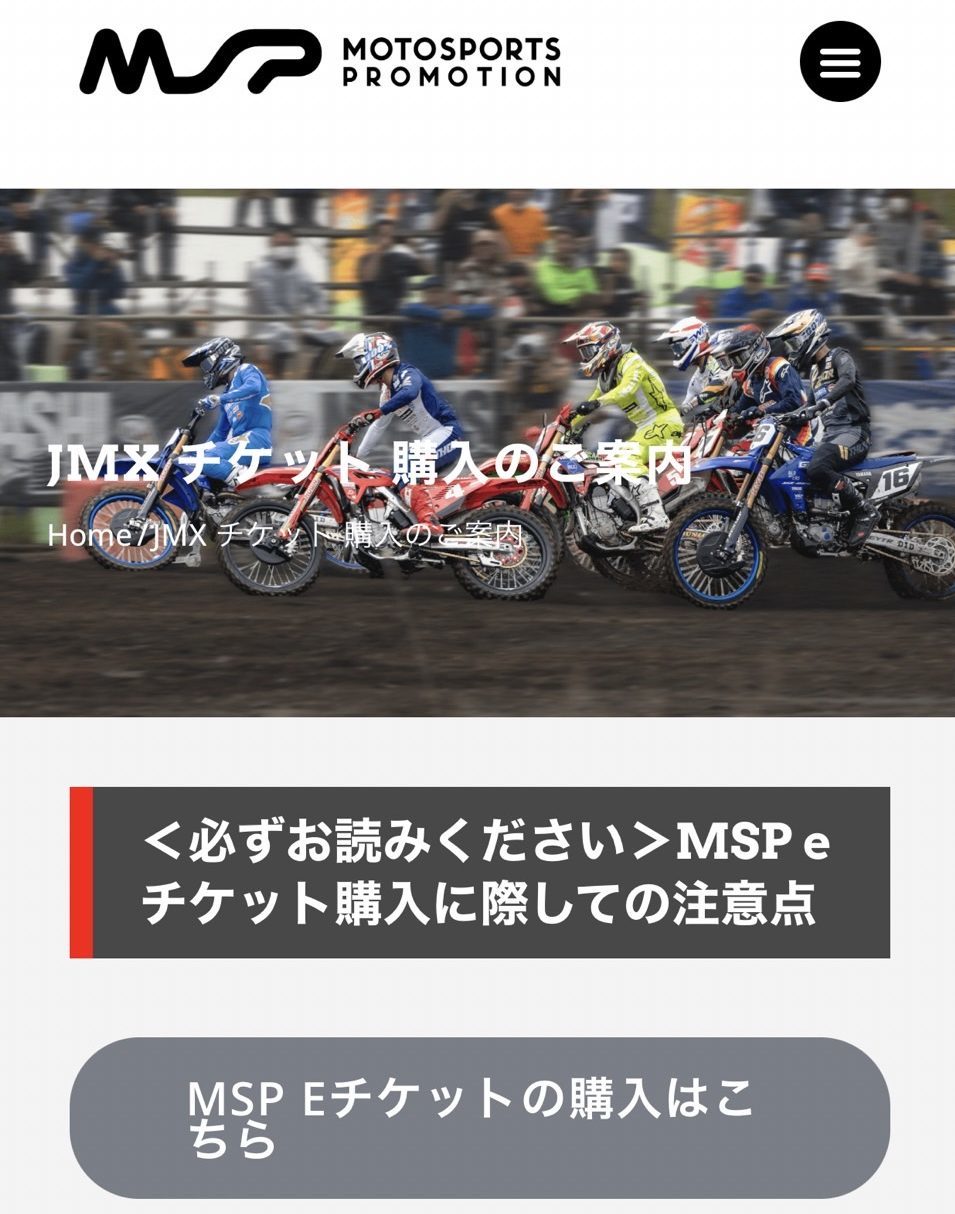
Task: Tap the MSP Eチケットの購入はこちら button
Action: click(x=479, y=1117)
